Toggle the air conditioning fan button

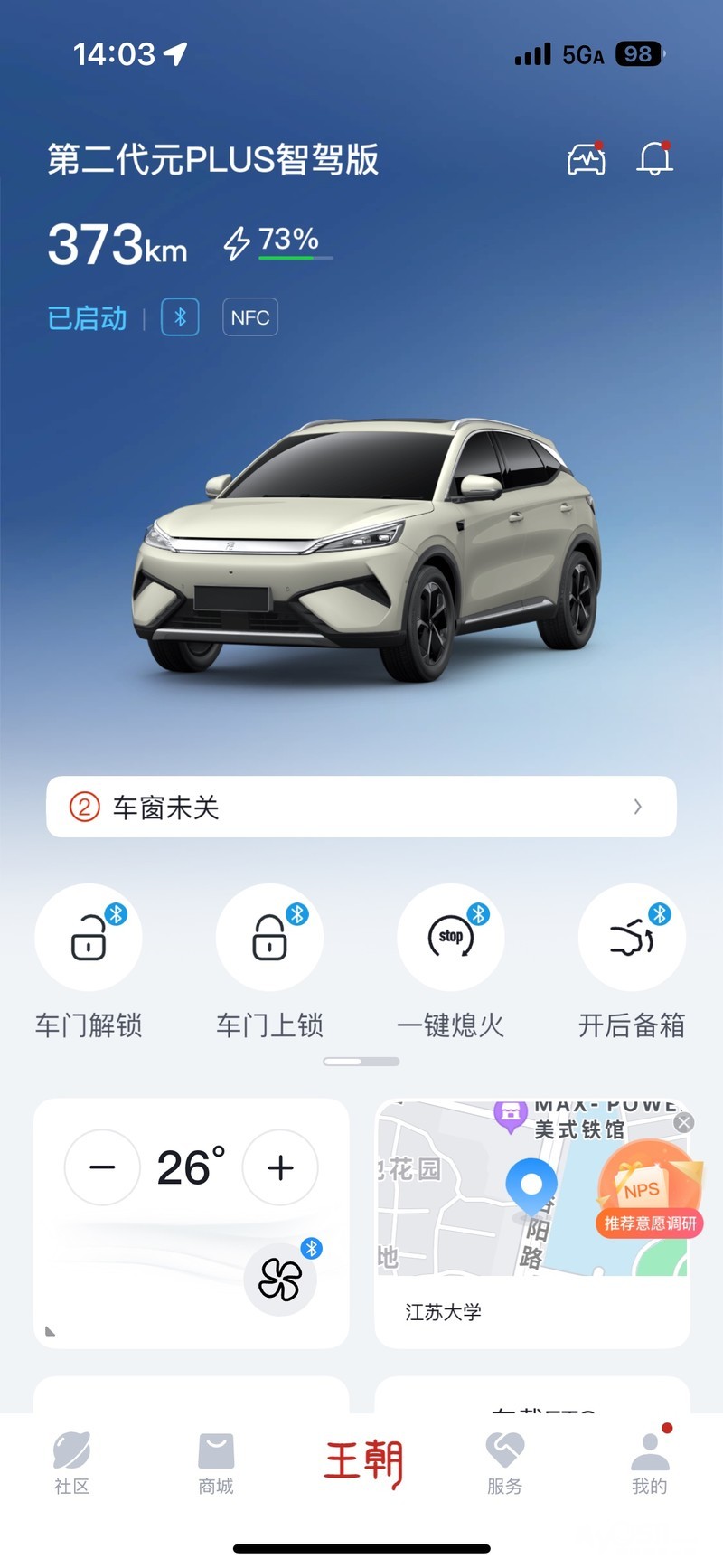click(280, 1280)
